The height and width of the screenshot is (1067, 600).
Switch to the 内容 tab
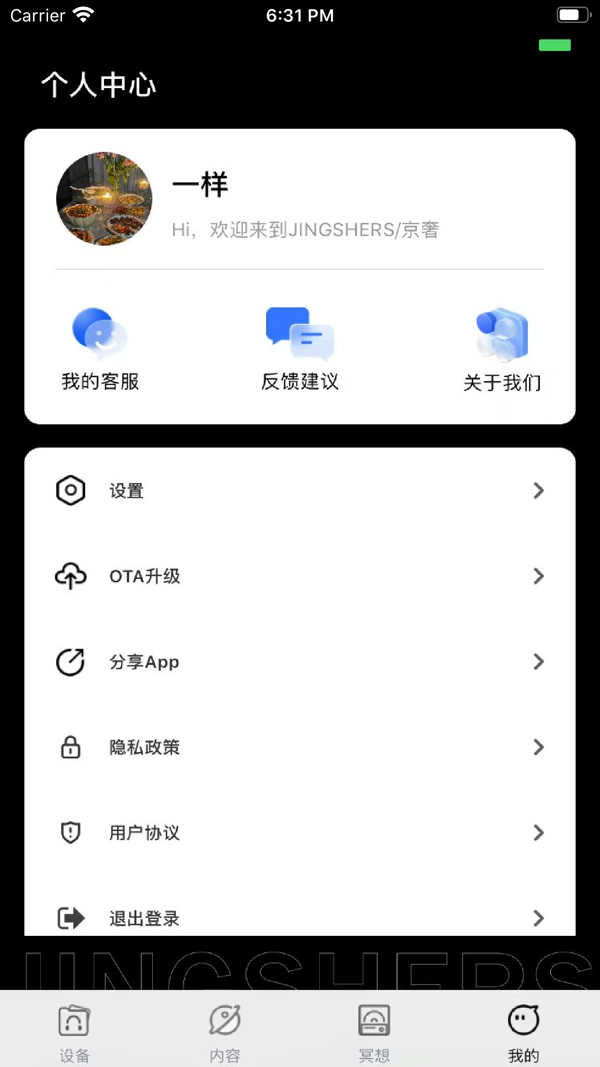pos(225,1032)
